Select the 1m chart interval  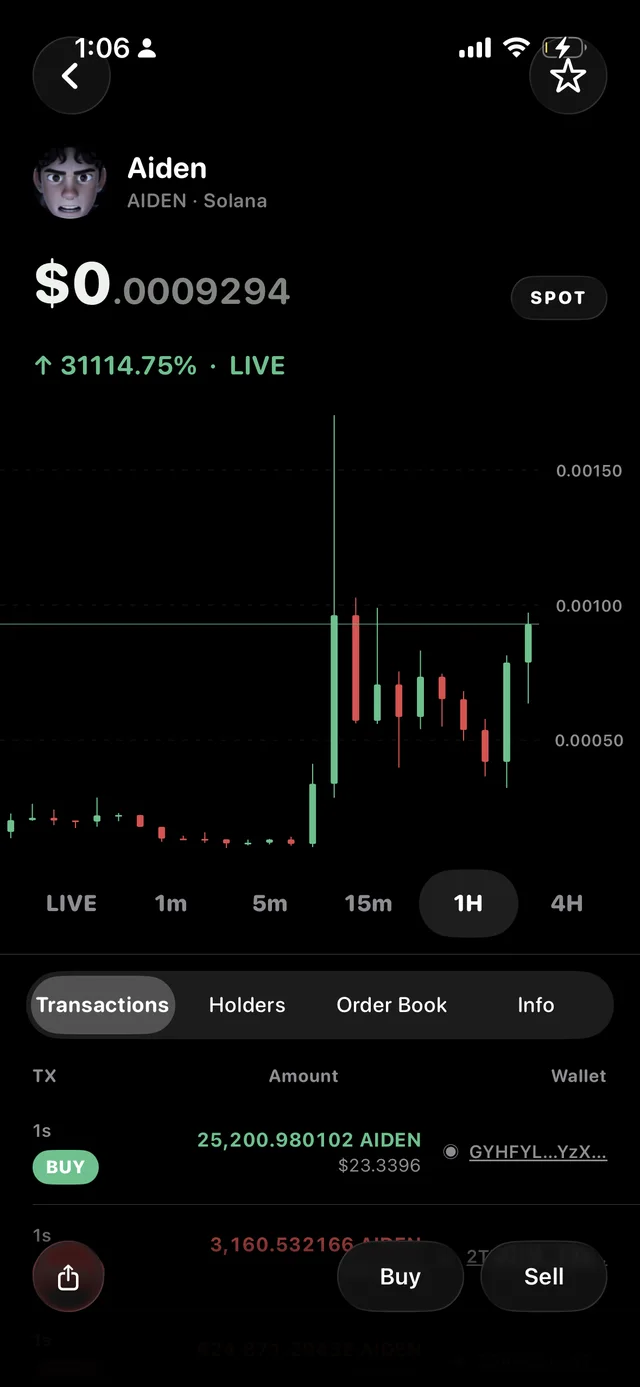pyautogui.click(x=171, y=903)
